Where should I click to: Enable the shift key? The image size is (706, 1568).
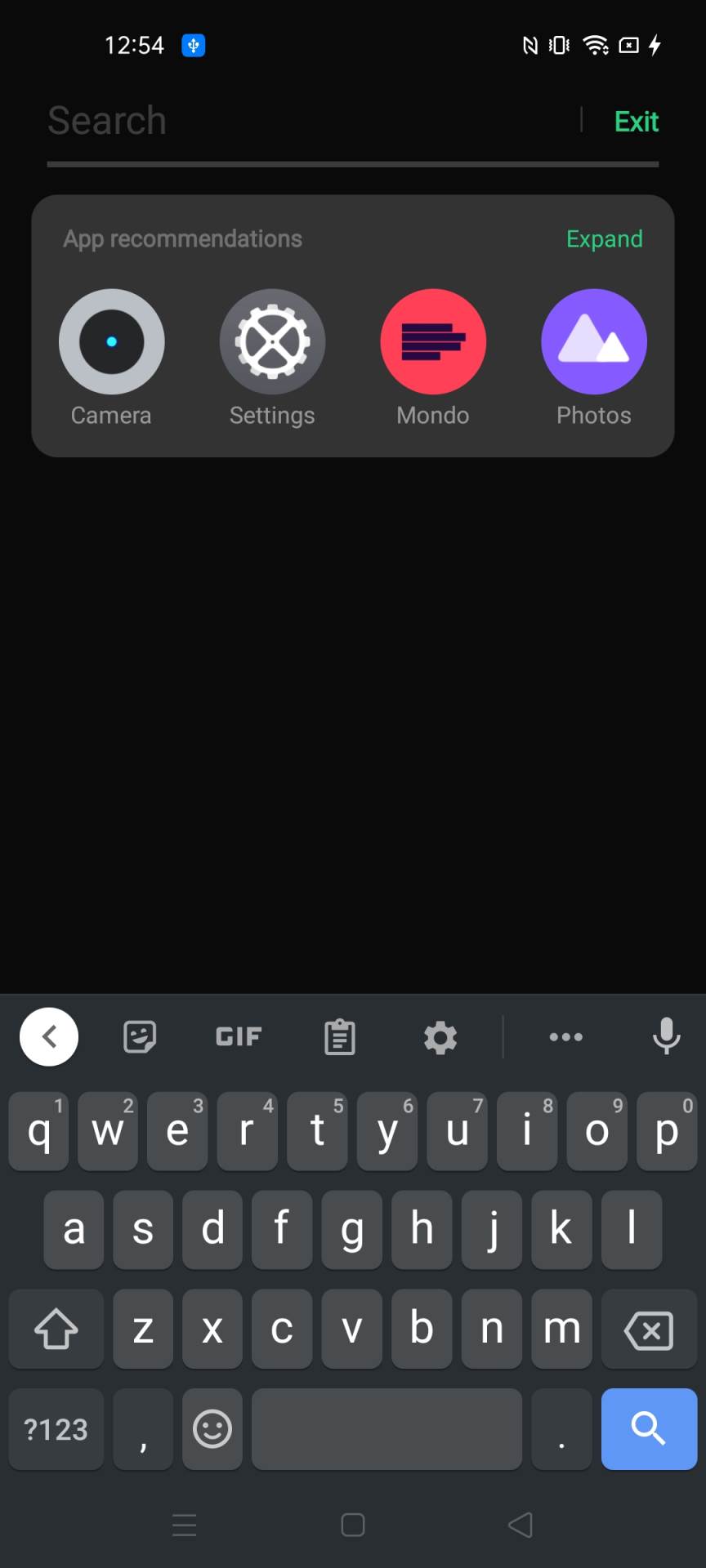[56, 1330]
